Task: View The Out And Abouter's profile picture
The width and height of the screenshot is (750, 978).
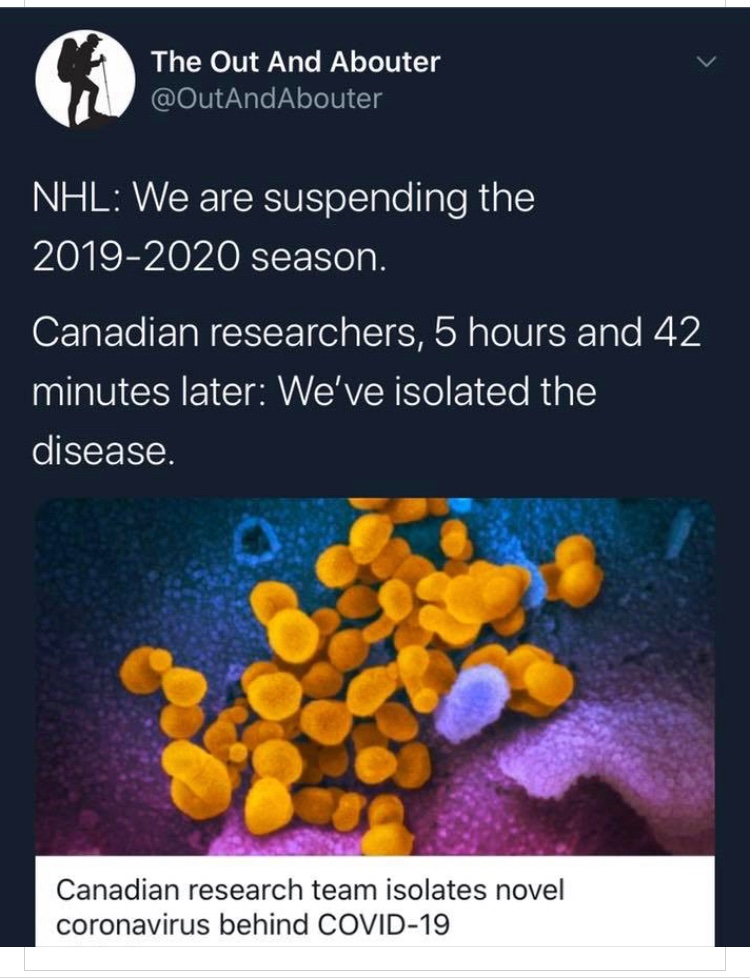Action: point(84,78)
